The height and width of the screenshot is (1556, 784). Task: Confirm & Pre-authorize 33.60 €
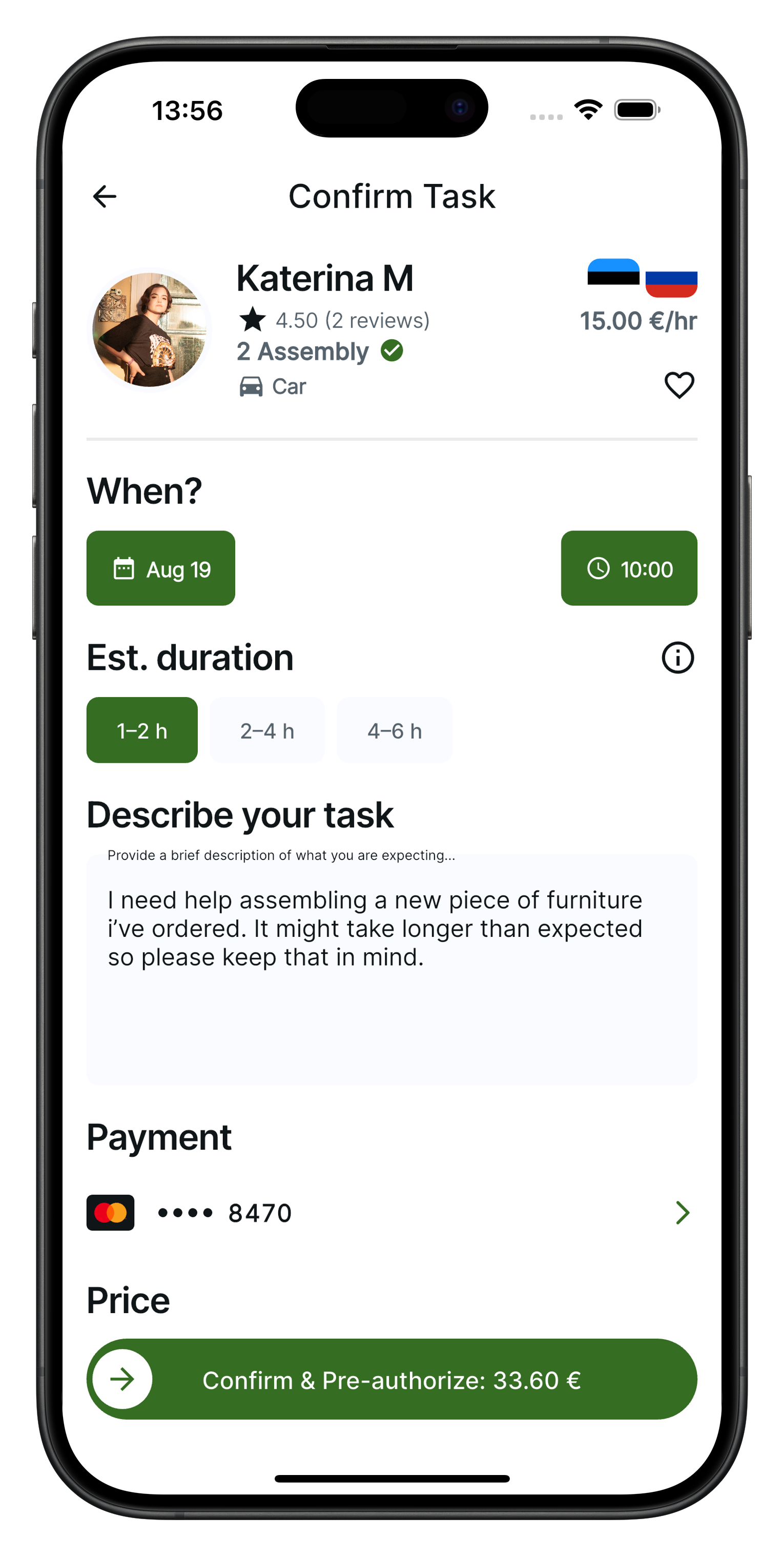point(391,1380)
